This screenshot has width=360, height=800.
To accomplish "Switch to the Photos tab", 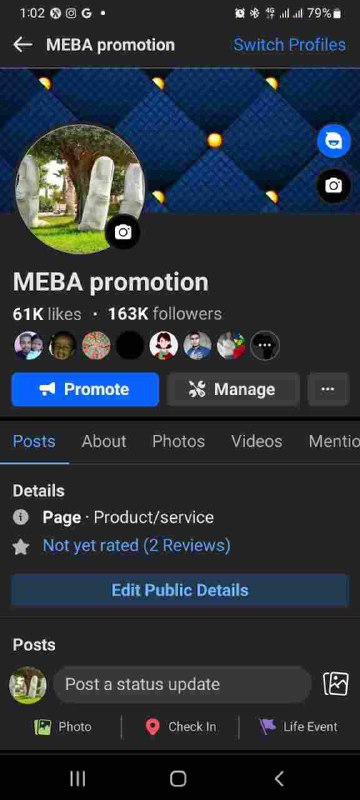I will point(178,441).
